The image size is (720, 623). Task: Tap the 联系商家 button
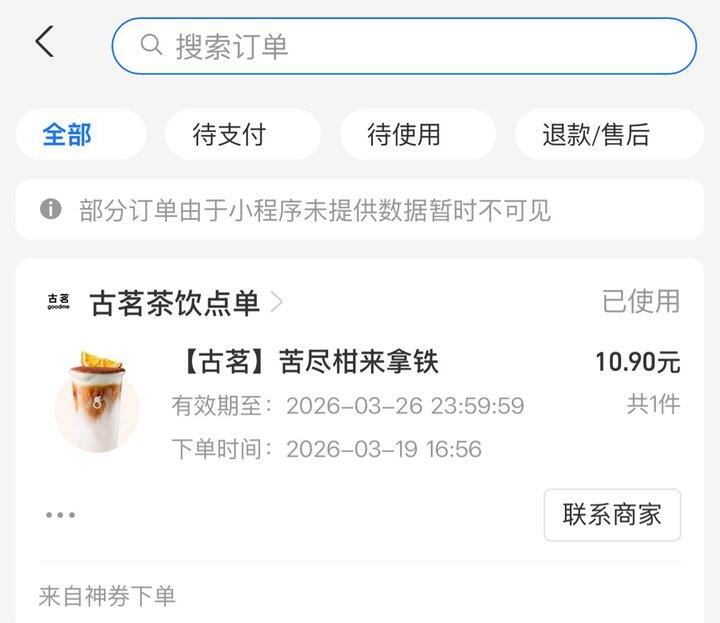(x=612, y=515)
